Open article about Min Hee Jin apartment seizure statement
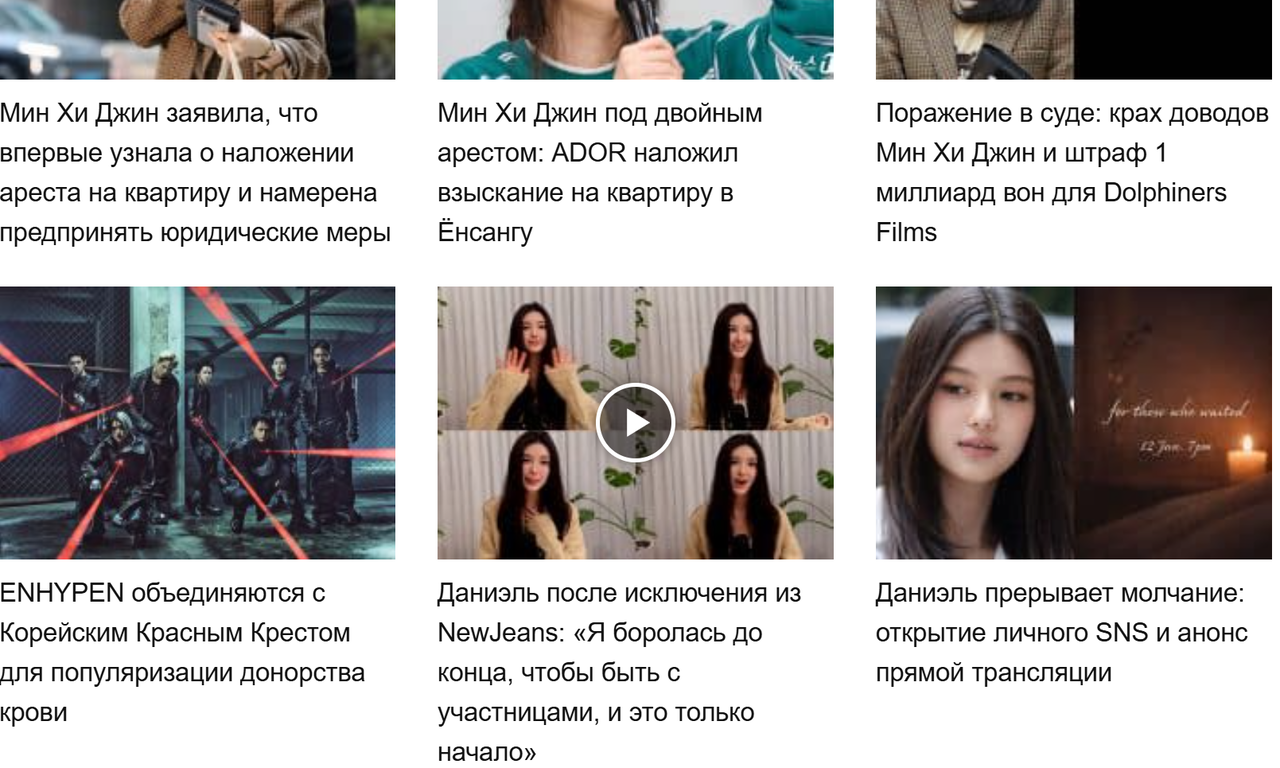This screenshot has height=768, width=1280. tap(195, 172)
